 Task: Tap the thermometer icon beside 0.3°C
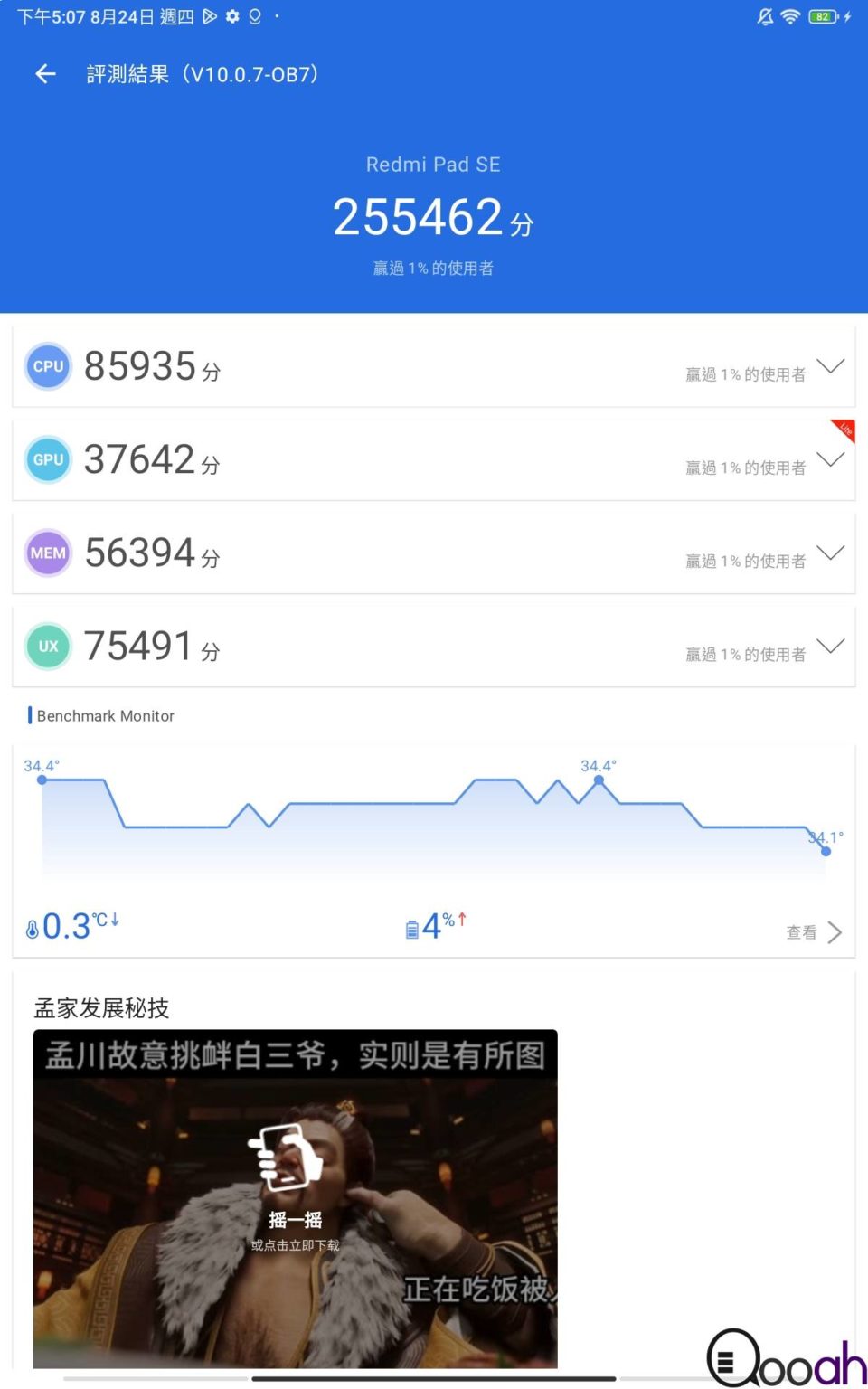(32, 926)
